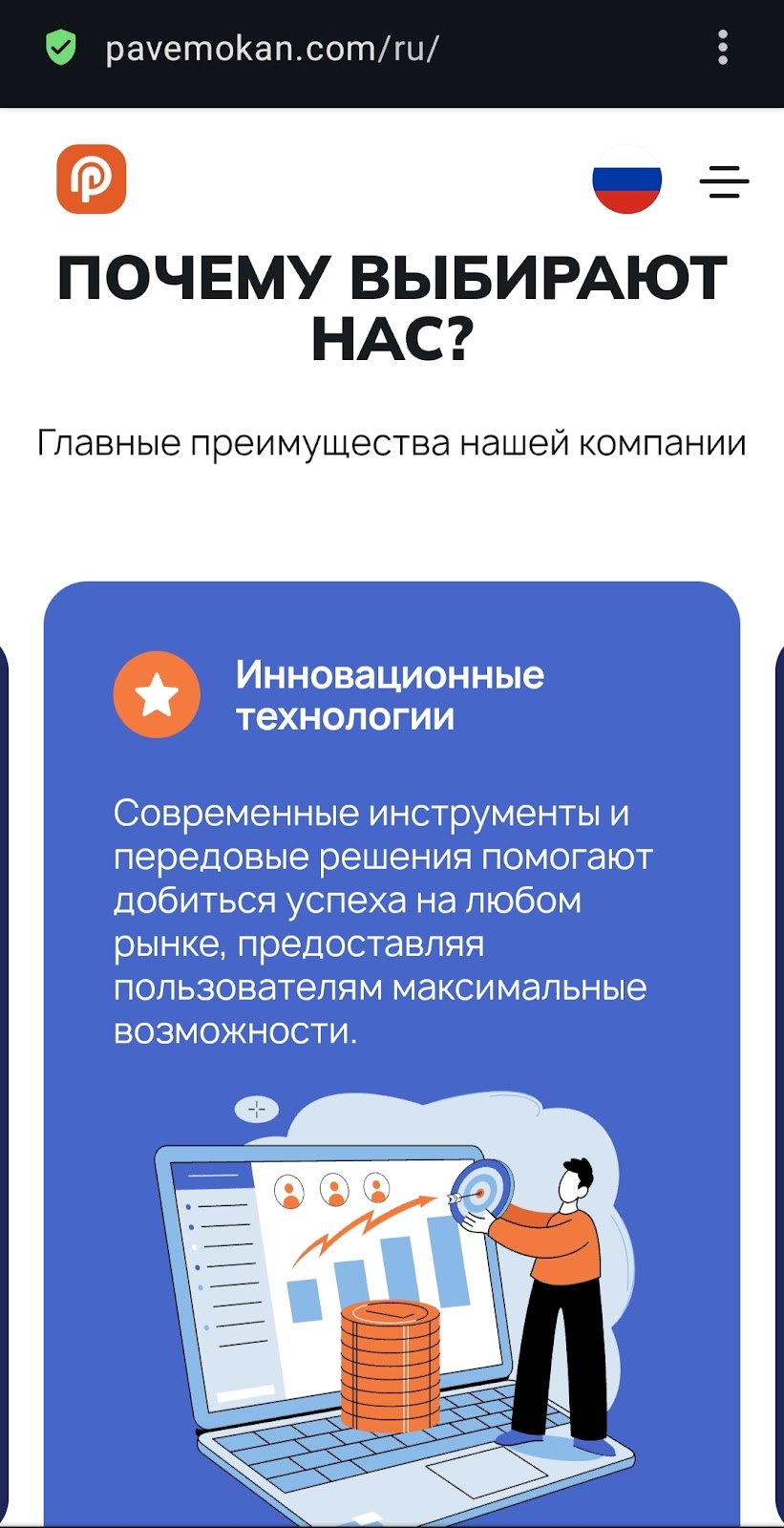This screenshot has width=784, height=1528.
Task: Open the Pavemokan logo home link
Action: click(92, 179)
